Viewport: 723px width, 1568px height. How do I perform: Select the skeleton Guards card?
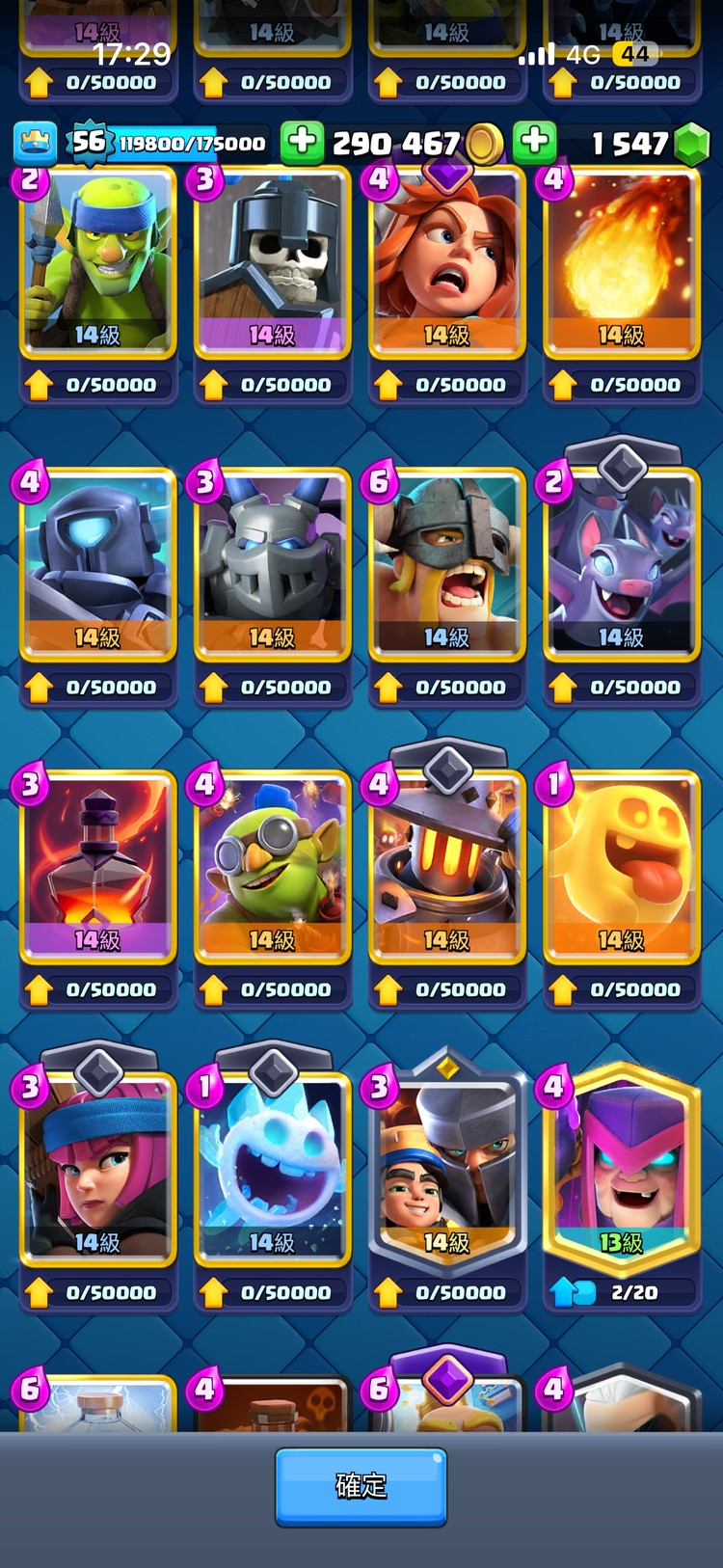click(272, 262)
